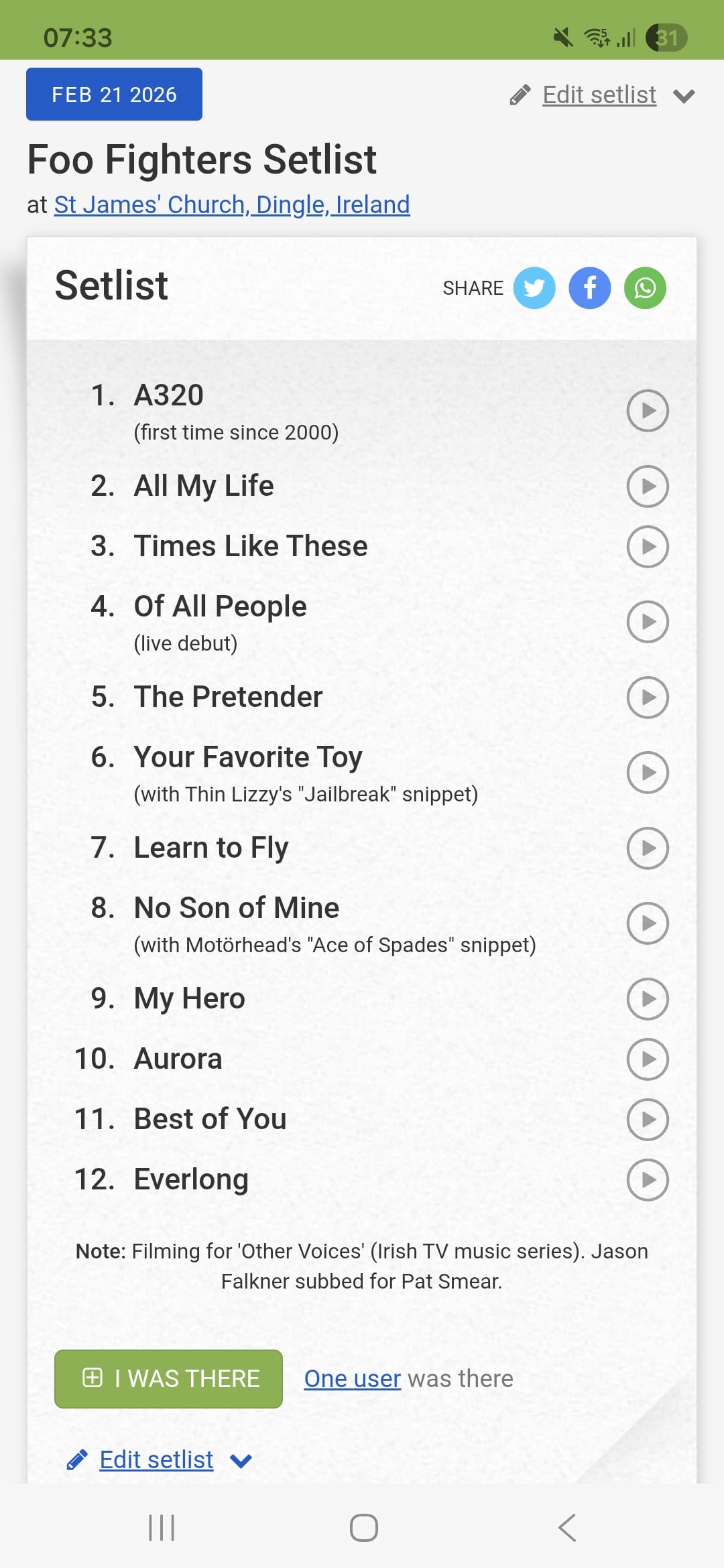Go back using the system back button
Image resolution: width=724 pixels, height=1568 pixels.
coord(567,1528)
